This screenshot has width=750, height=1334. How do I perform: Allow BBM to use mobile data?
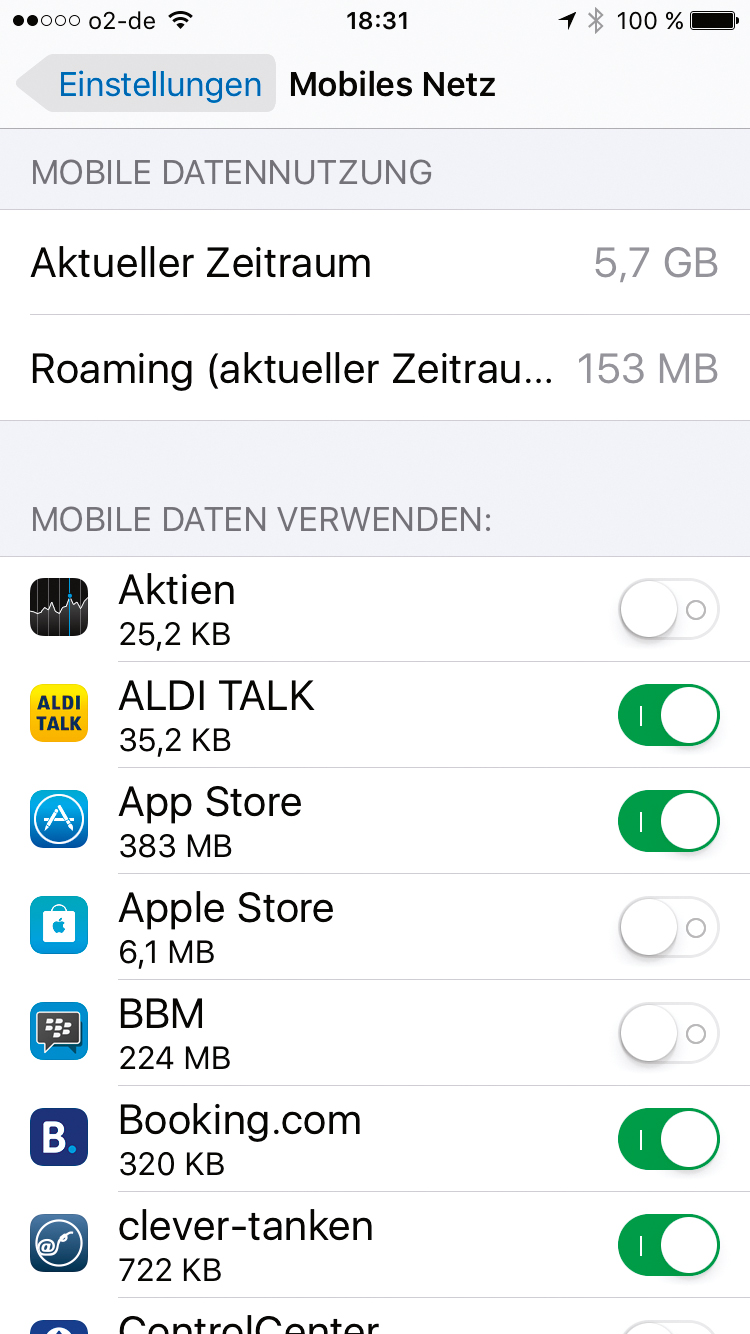(669, 1033)
